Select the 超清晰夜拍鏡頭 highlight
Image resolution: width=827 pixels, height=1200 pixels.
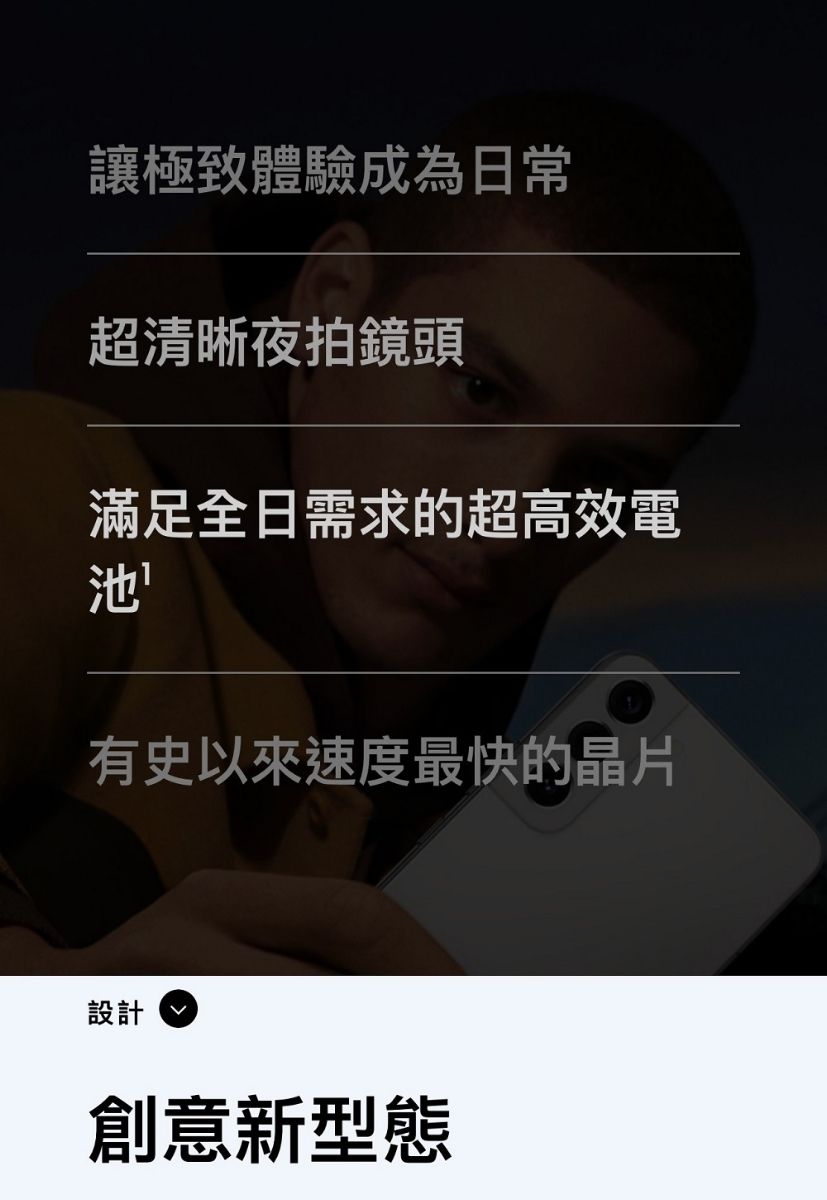pyautogui.click(x=277, y=343)
